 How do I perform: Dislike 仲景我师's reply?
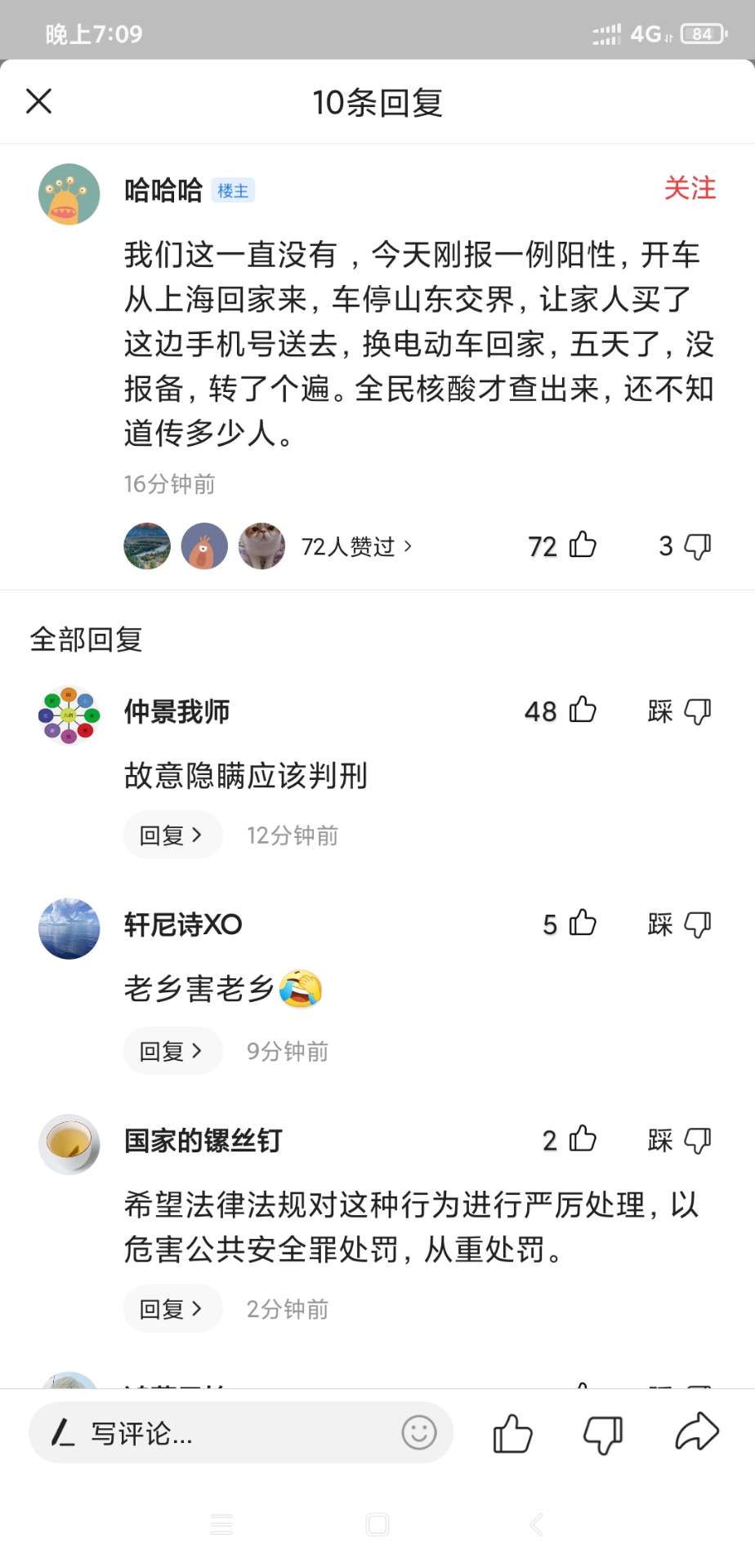[696, 711]
